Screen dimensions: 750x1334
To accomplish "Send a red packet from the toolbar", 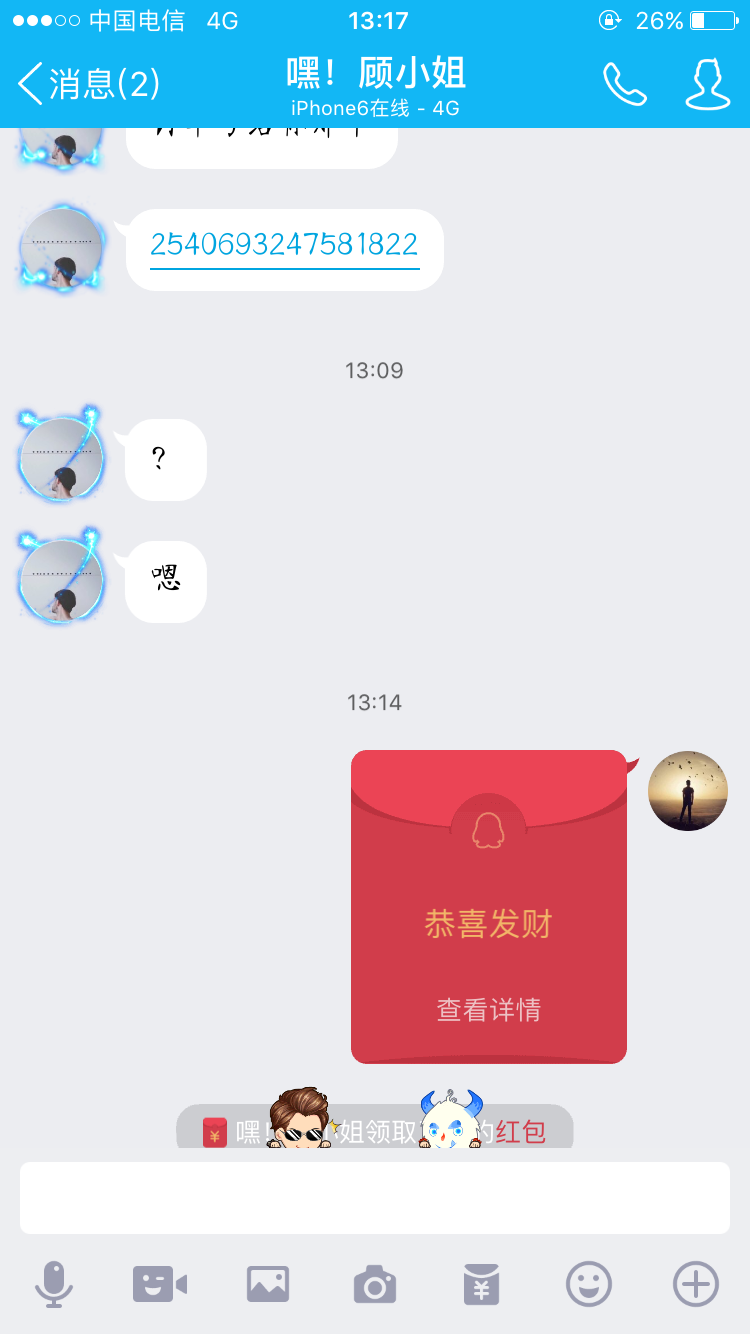I will [x=482, y=1284].
